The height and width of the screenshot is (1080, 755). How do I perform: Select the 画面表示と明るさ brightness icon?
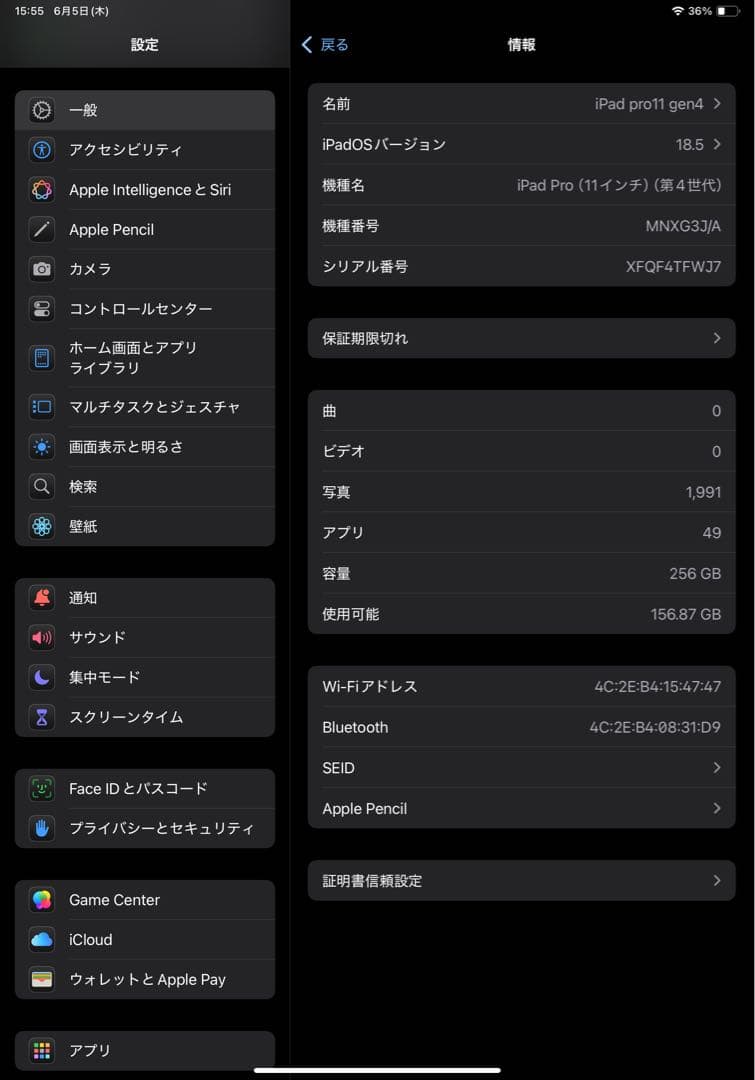pos(40,447)
